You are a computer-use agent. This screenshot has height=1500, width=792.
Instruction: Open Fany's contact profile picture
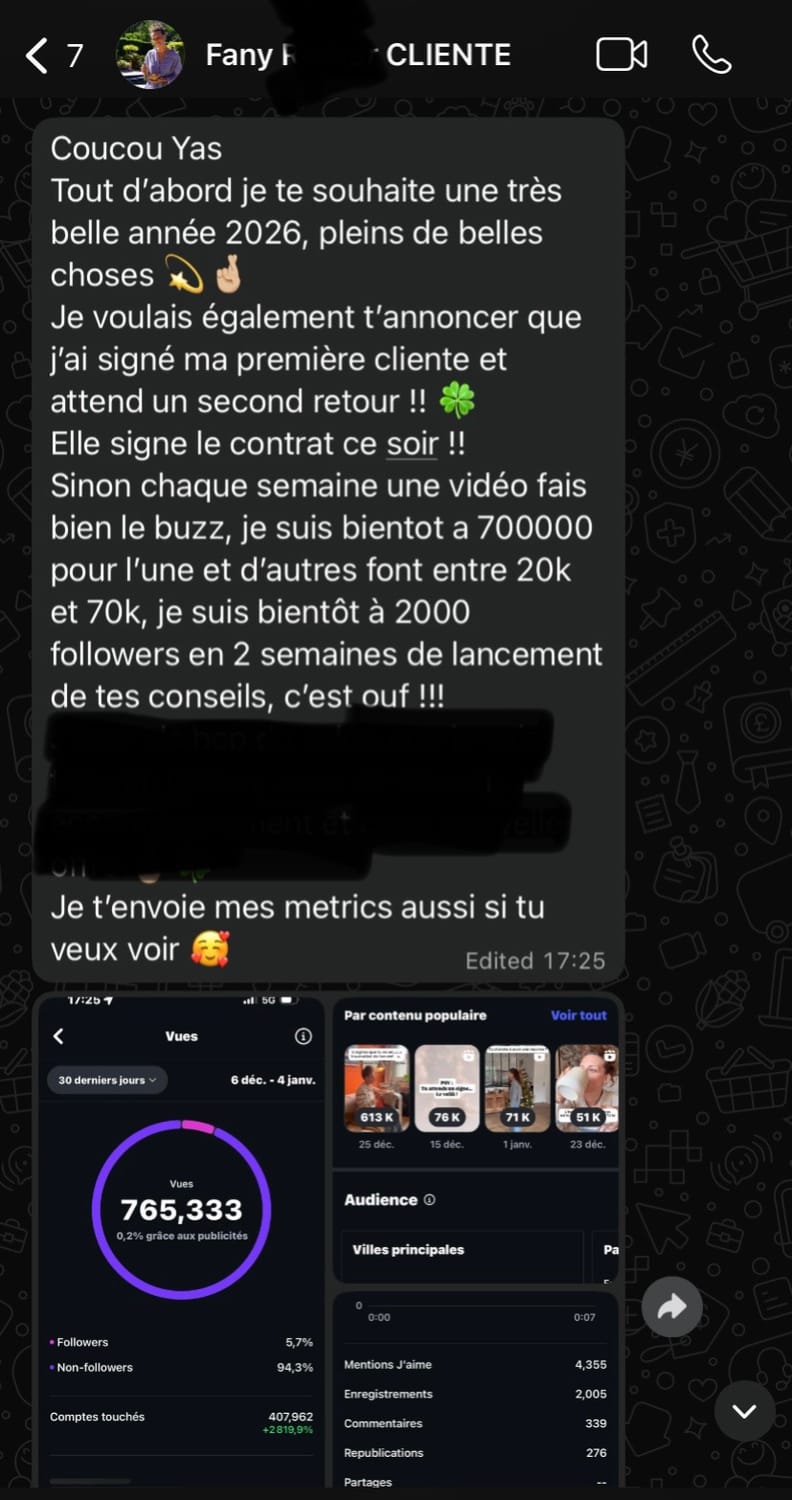point(150,55)
